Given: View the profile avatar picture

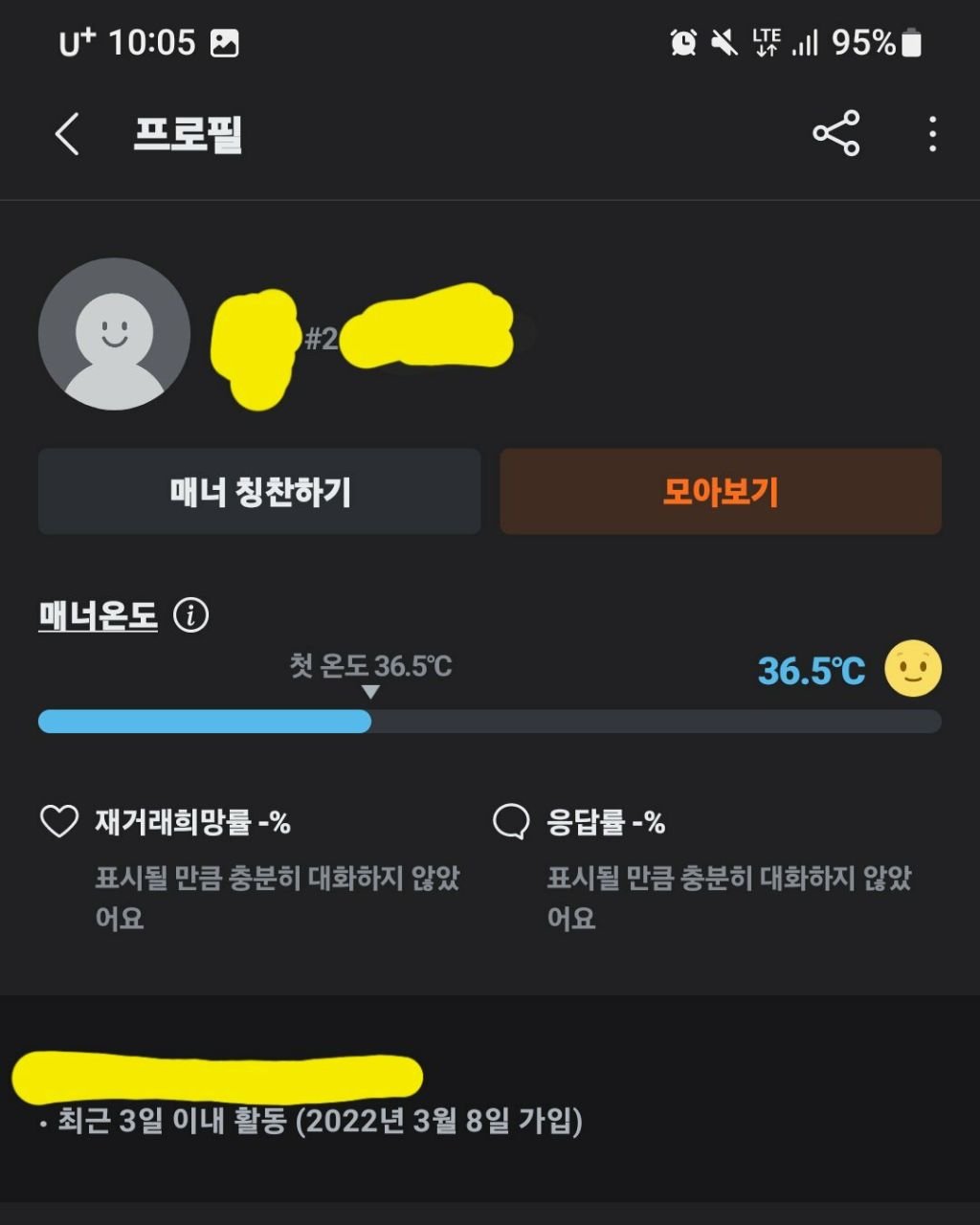Looking at the screenshot, I should (x=115, y=334).
